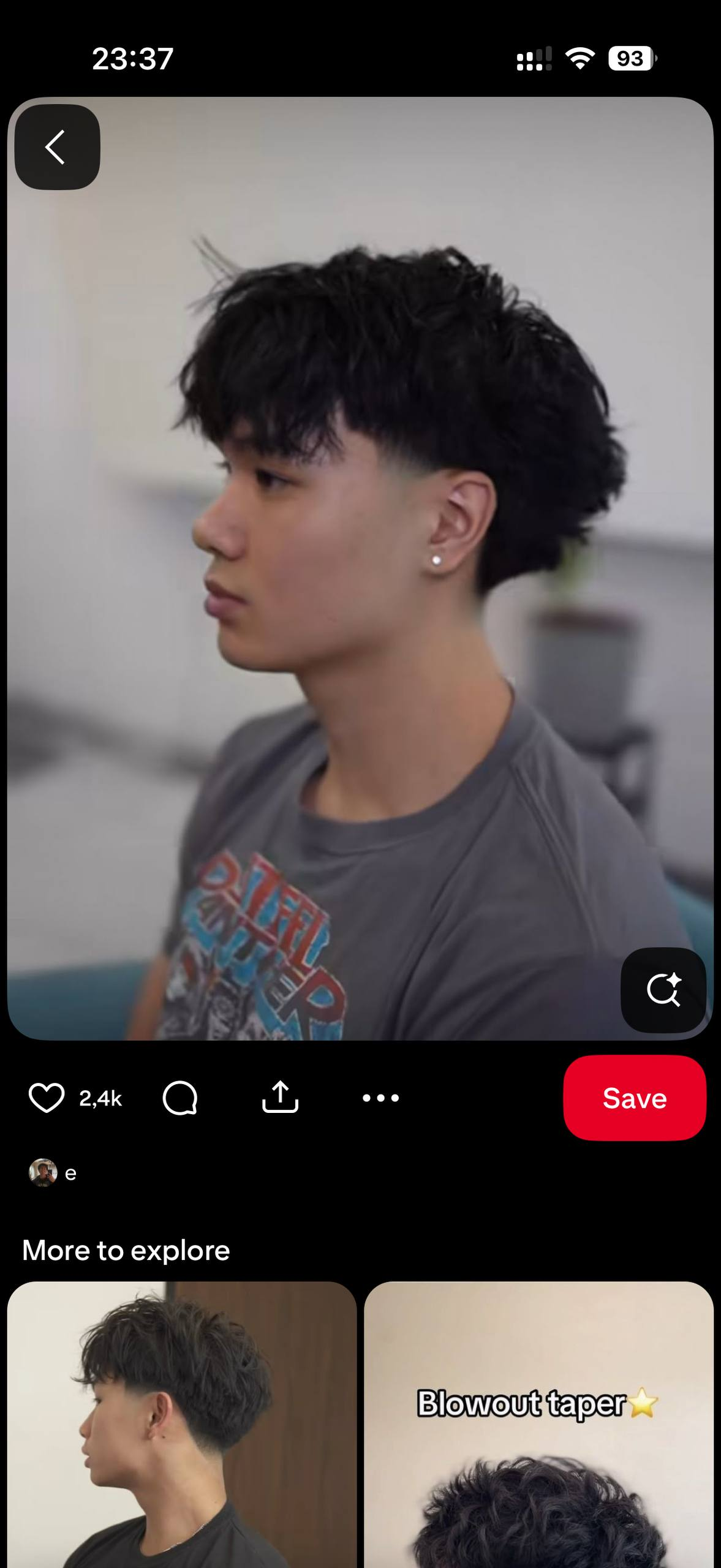Start visual search with the lens icon

tap(663, 990)
